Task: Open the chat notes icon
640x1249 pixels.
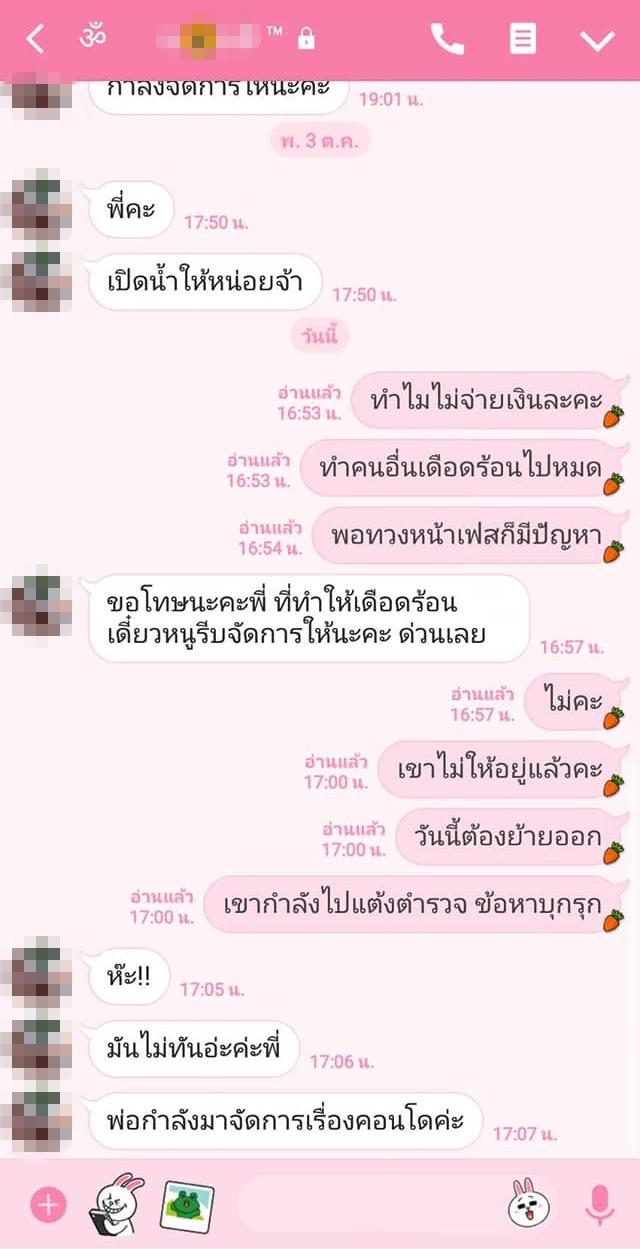Action: (523, 39)
